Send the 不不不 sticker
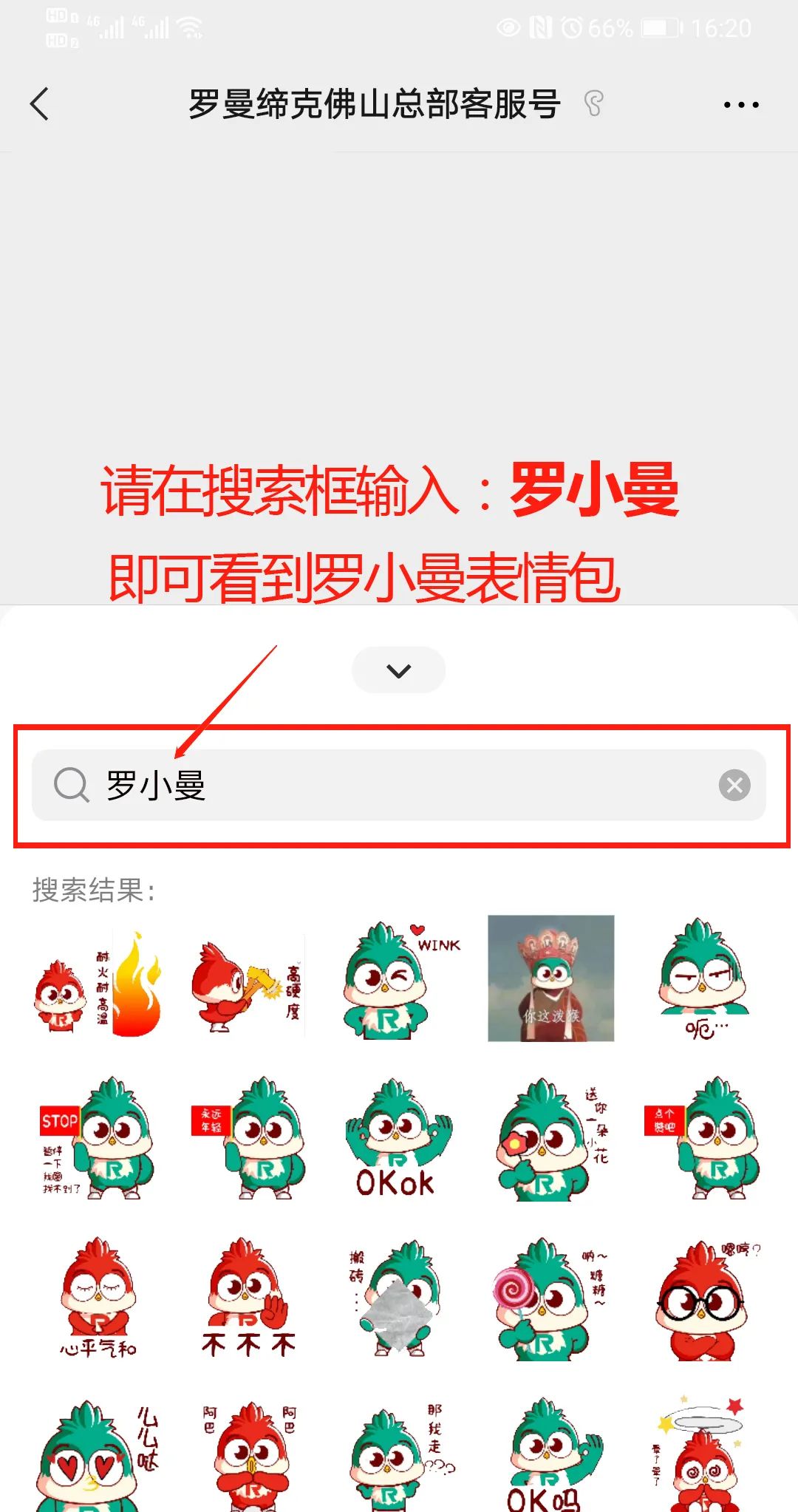The width and height of the screenshot is (798, 1512). (248, 1297)
